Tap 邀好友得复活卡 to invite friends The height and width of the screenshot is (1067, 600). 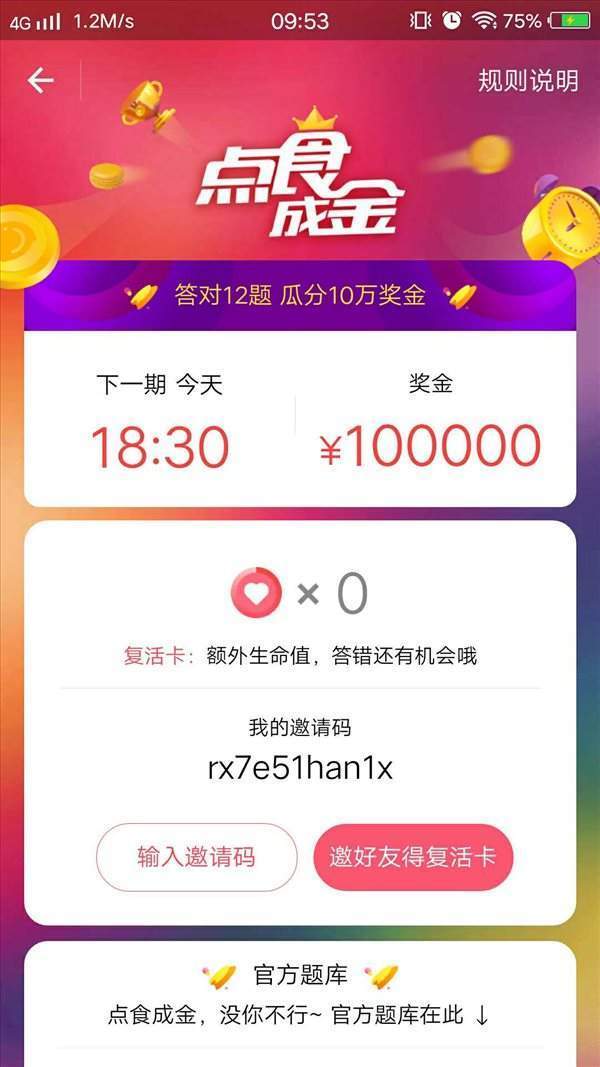pos(413,857)
